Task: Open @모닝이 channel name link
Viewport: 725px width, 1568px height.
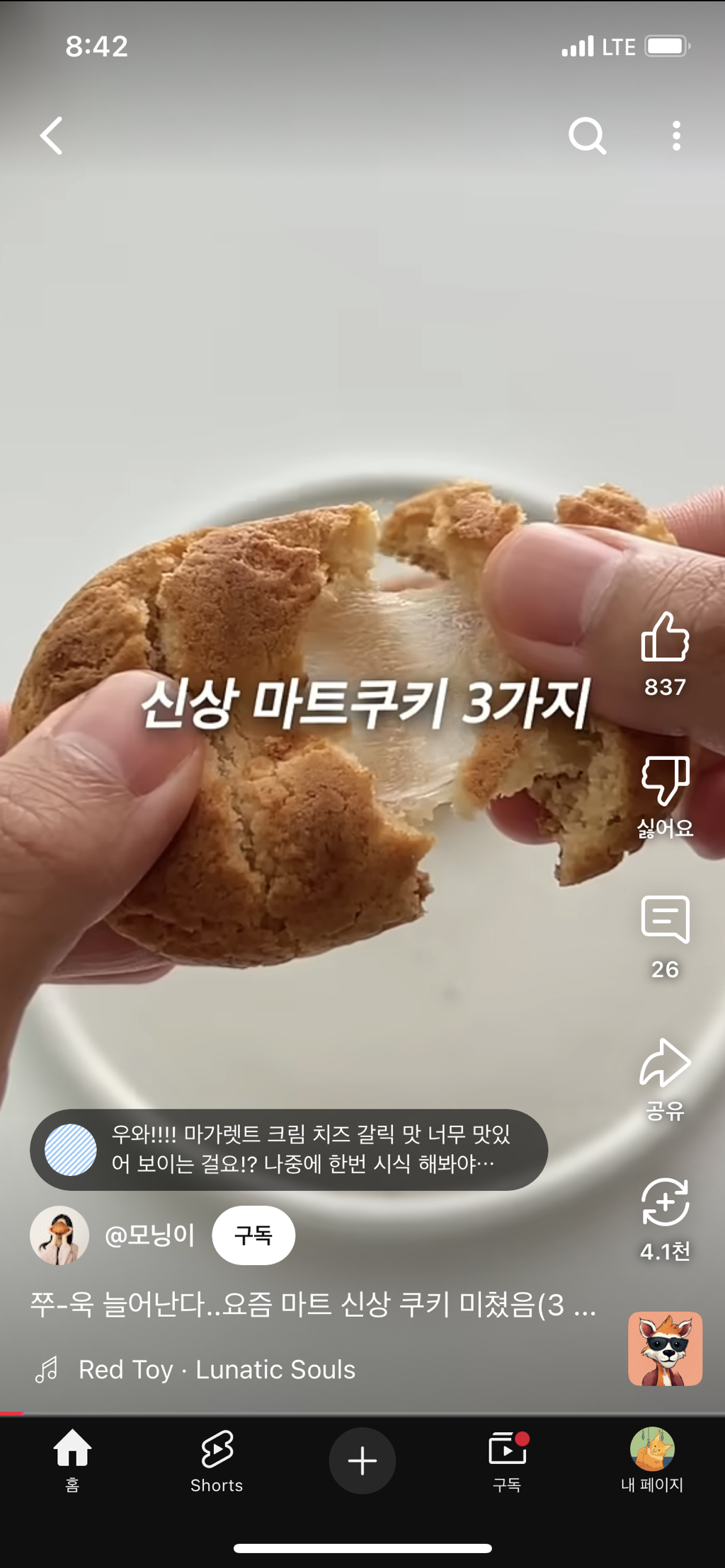Action: pos(149,1235)
